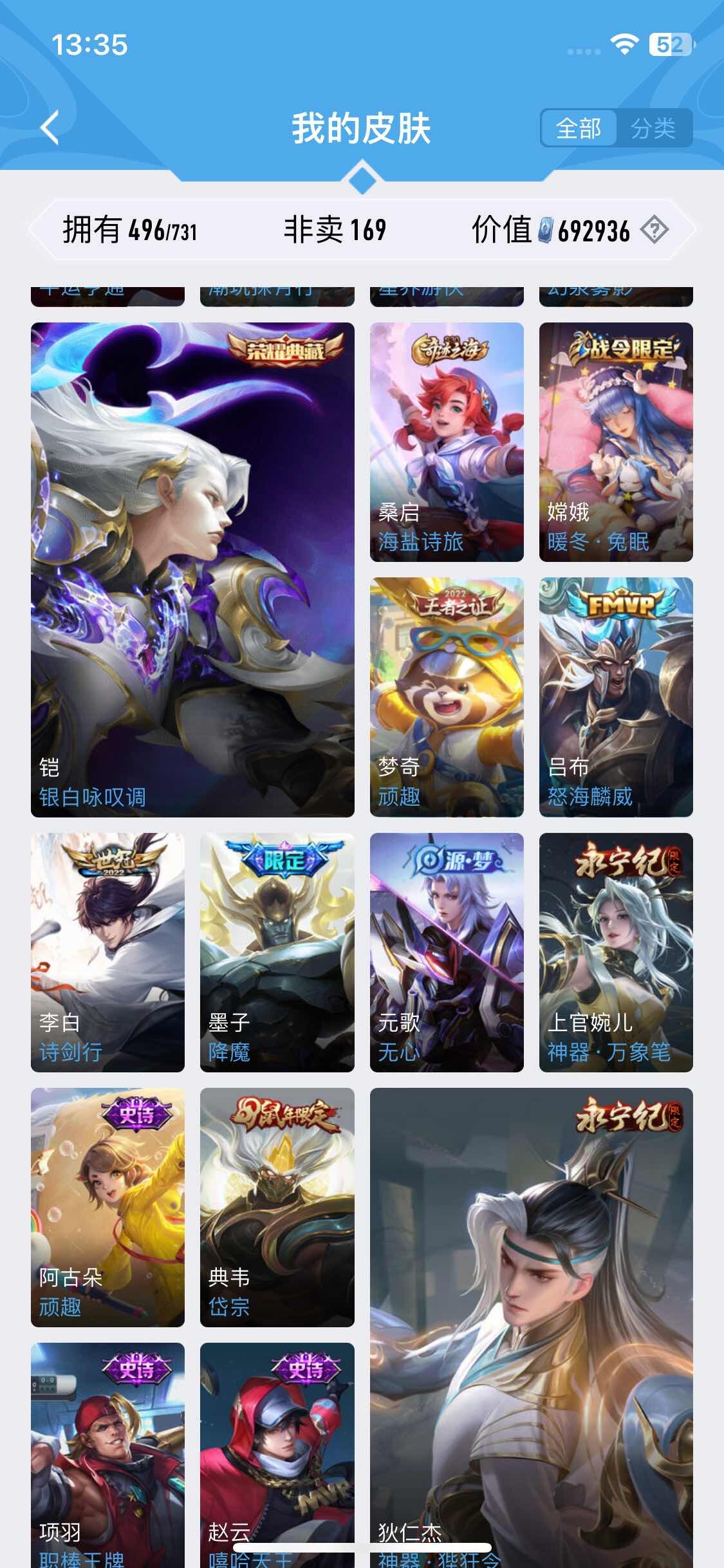
Task: View 李白 诗剑行 skin card
Action: 107,952
